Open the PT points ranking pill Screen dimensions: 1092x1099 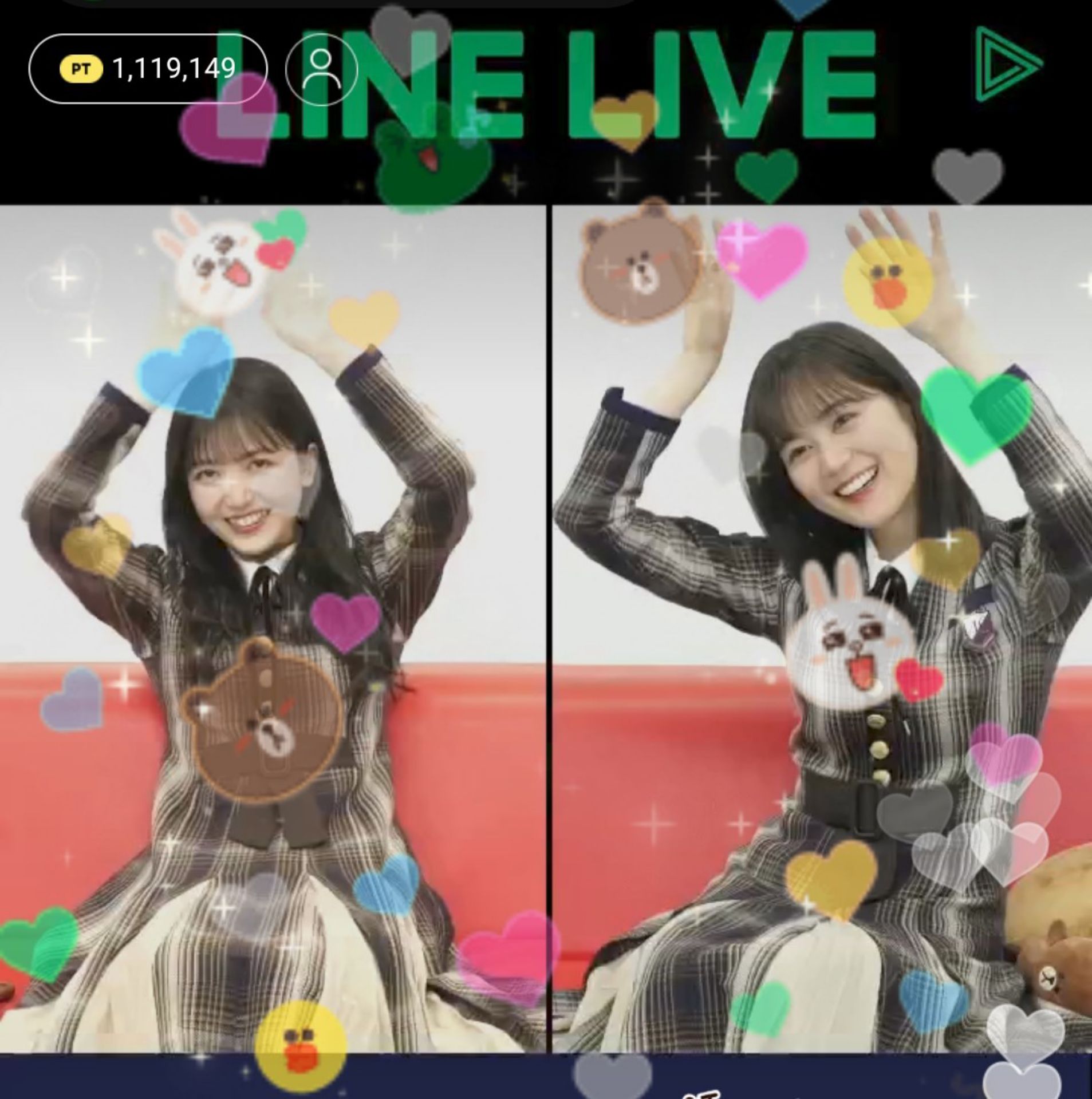[148, 69]
